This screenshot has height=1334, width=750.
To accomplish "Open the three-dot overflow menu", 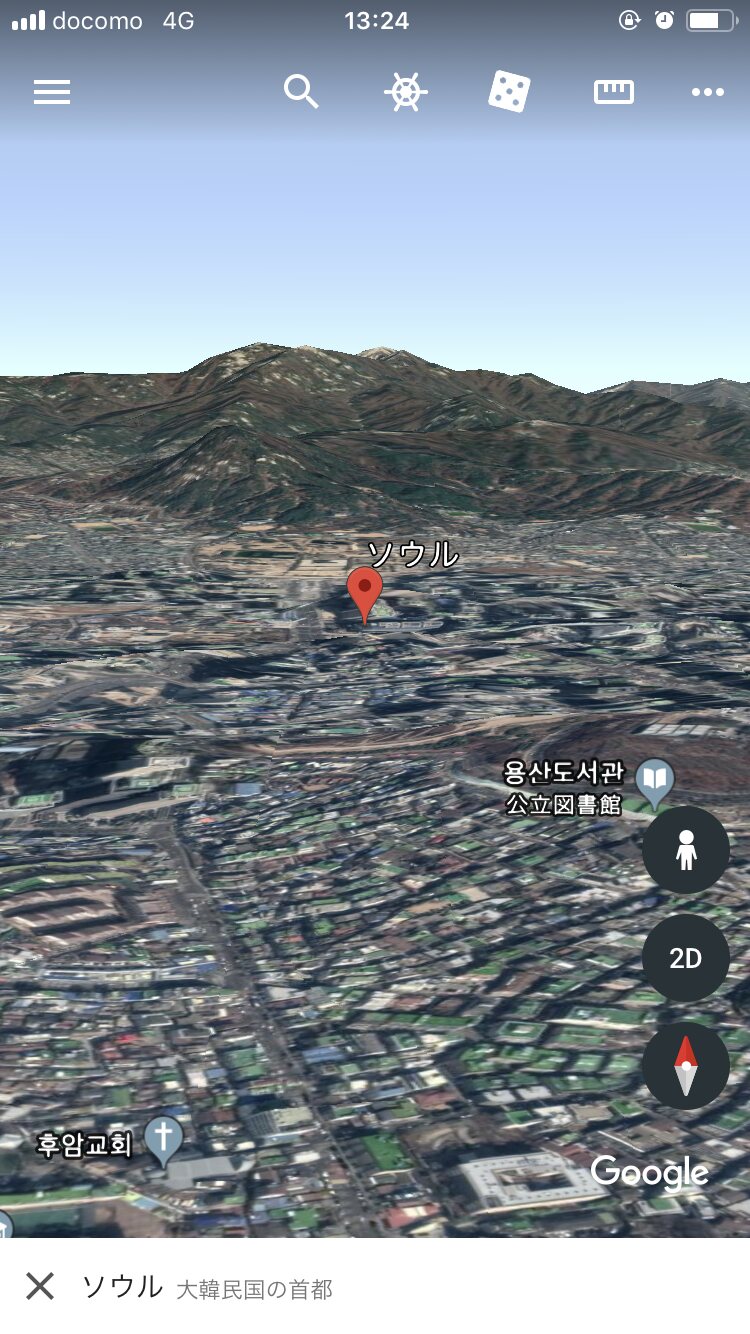I will (x=707, y=92).
